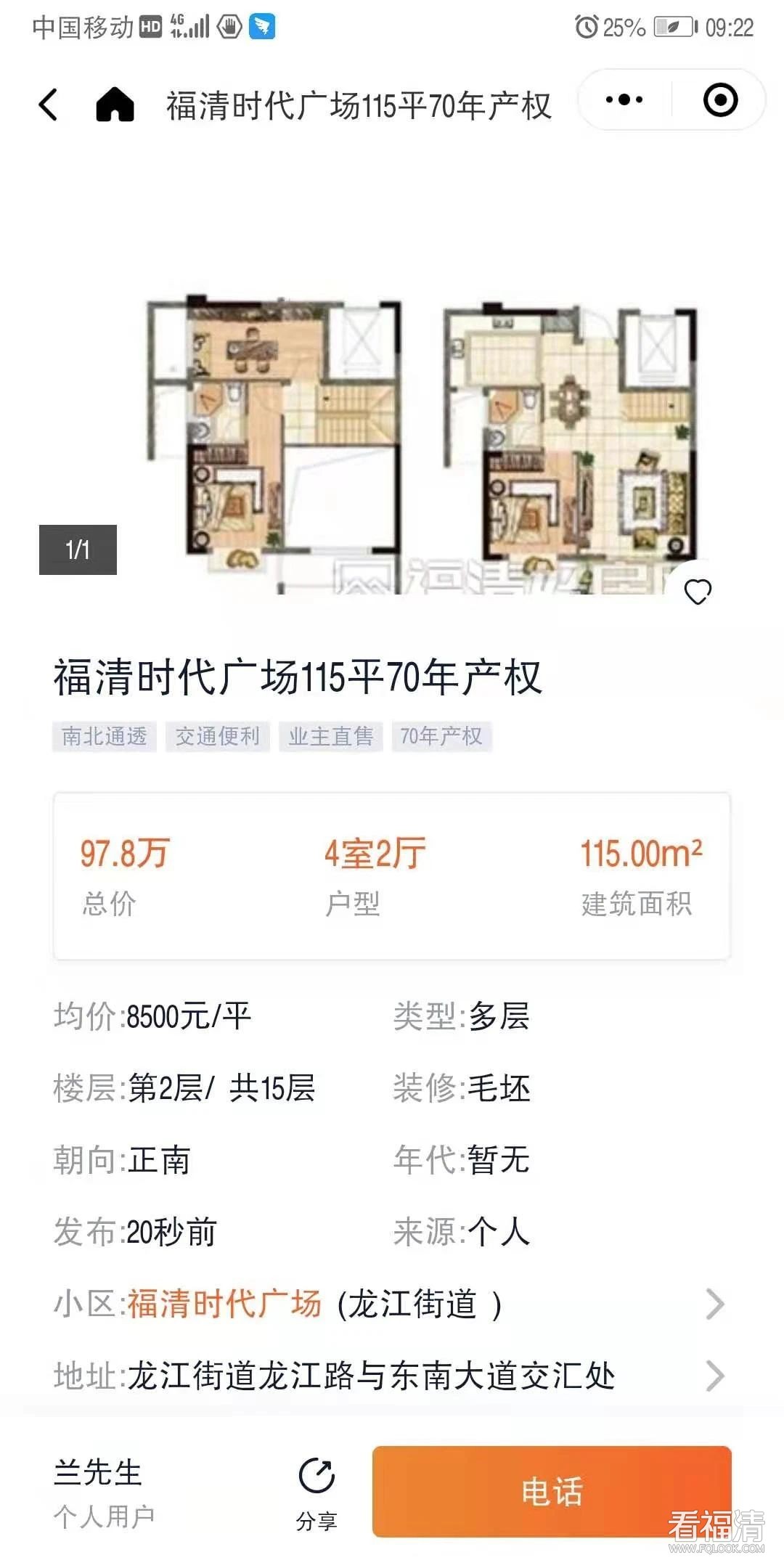The width and height of the screenshot is (784, 1568).
Task: Go back using the back arrow
Action: (48, 104)
